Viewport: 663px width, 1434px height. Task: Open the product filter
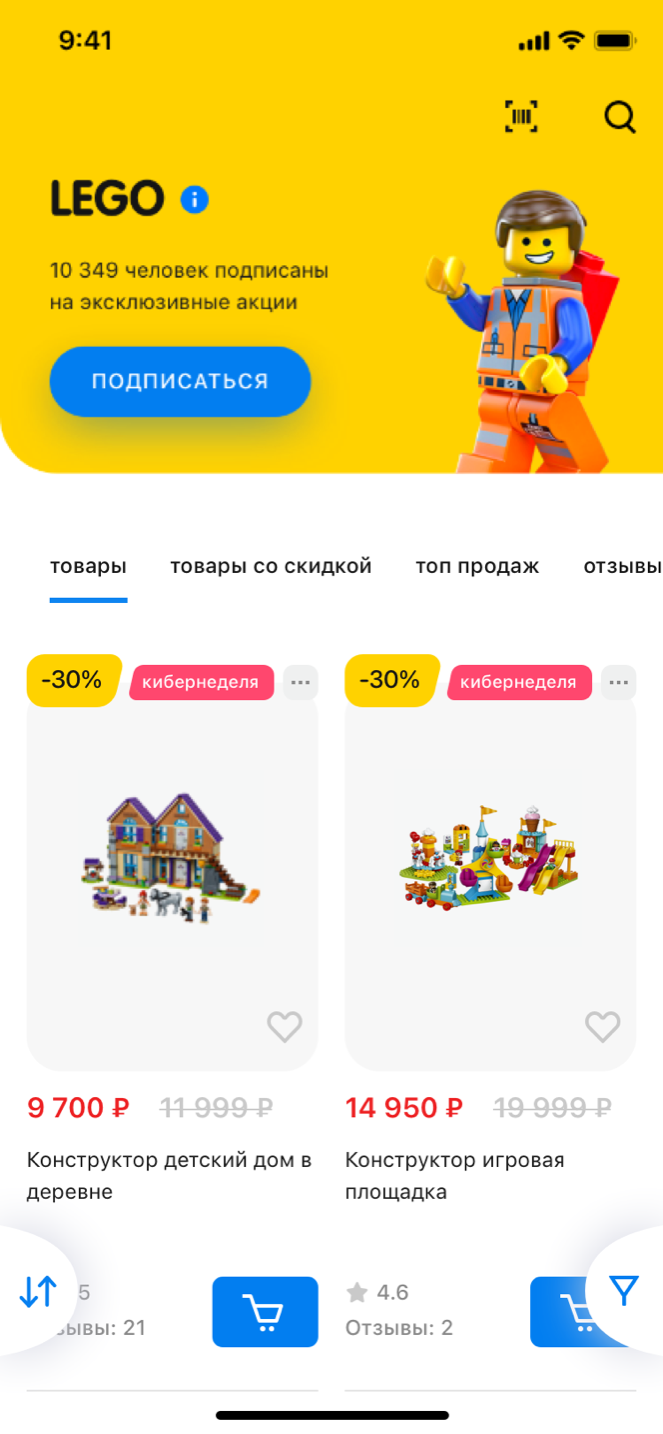tap(624, 1291)
